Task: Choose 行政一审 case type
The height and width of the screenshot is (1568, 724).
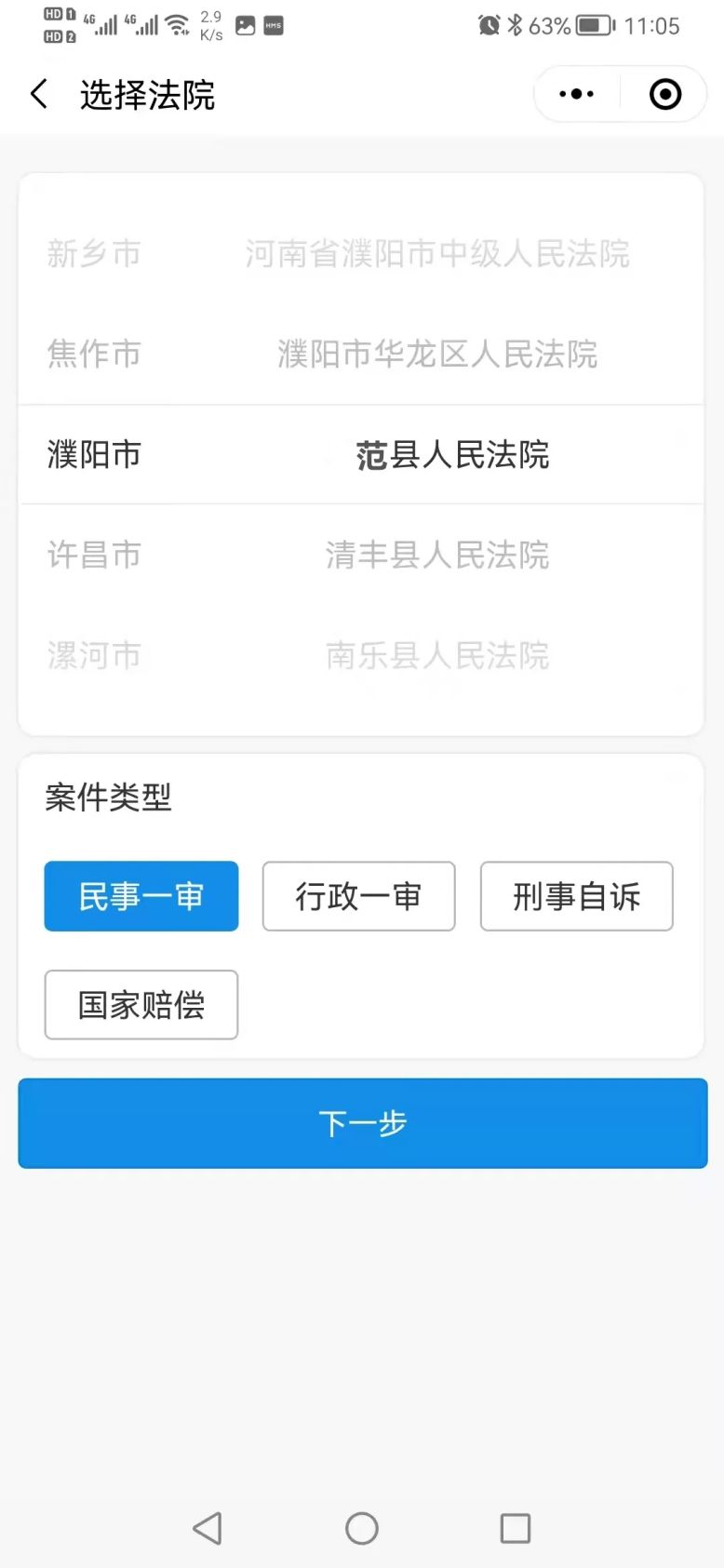Action: click(358, 896)
